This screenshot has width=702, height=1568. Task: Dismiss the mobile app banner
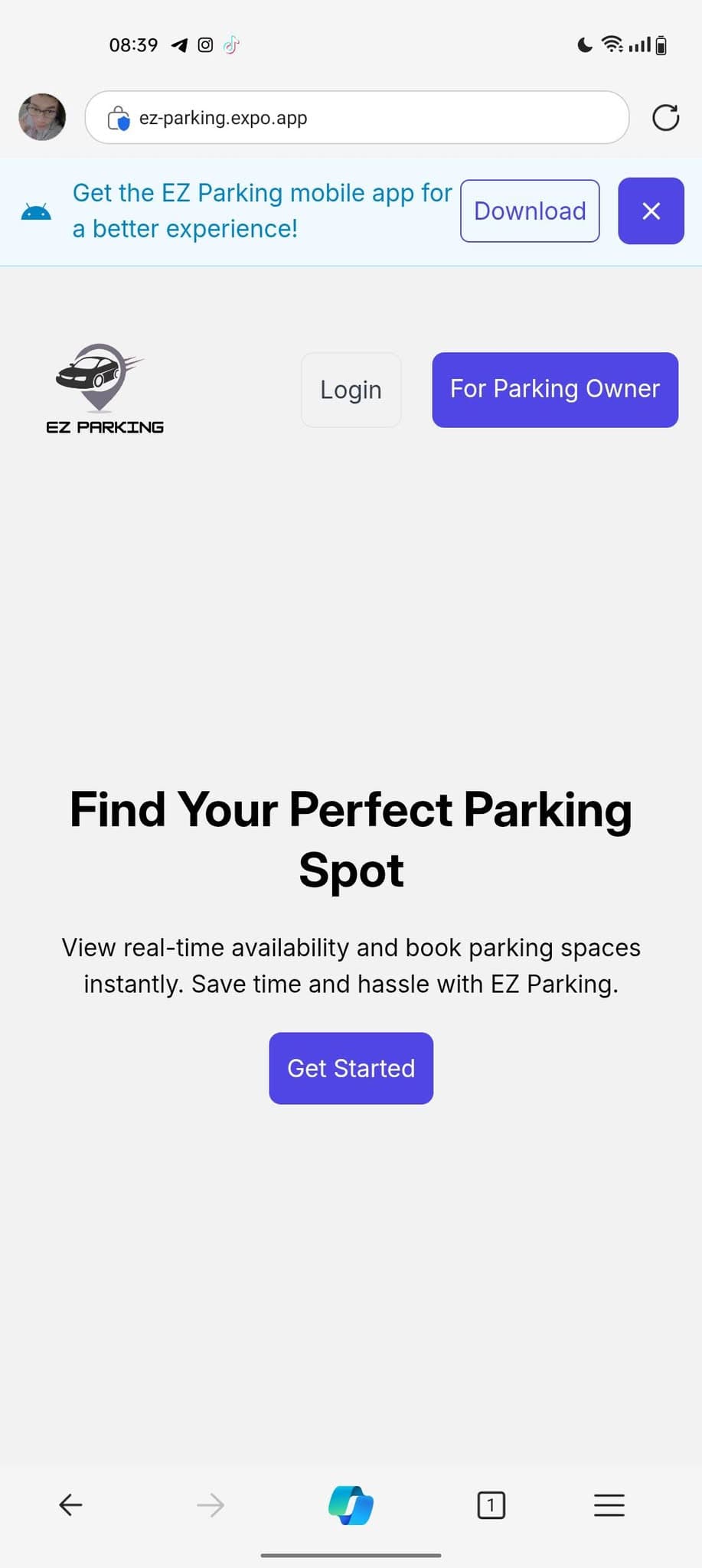pos(651,211)
